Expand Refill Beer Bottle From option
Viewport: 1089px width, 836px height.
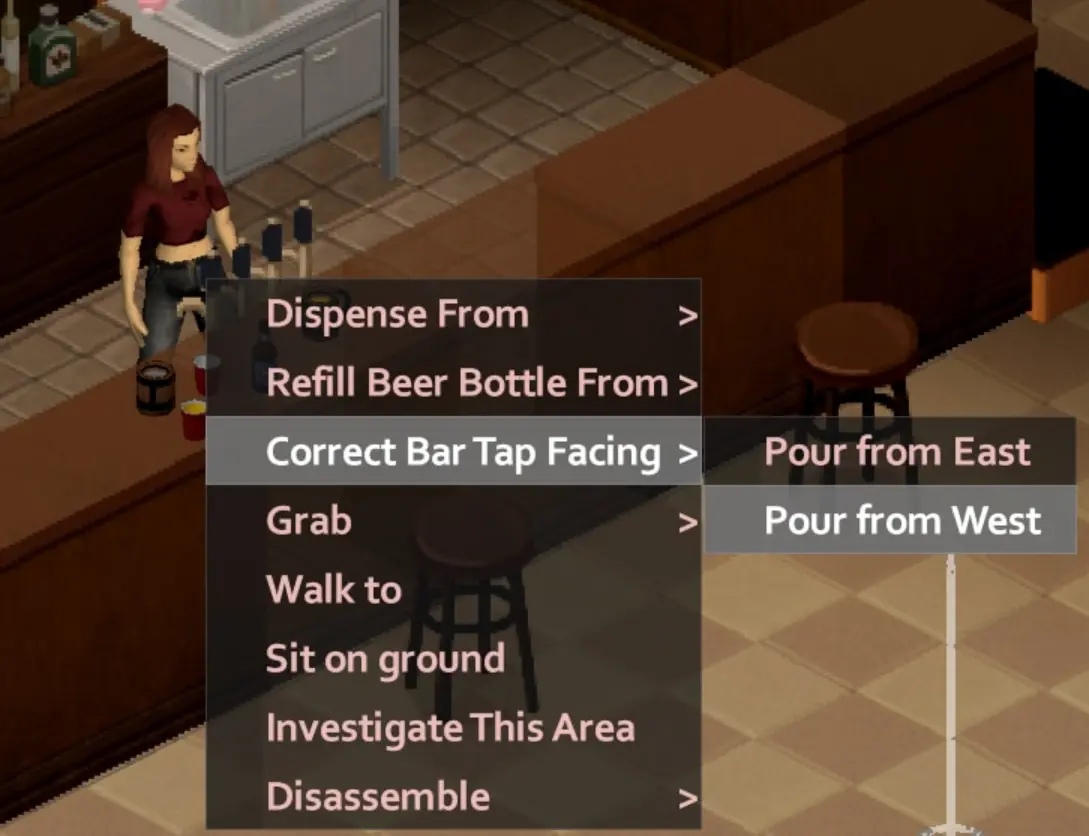click(x=452, y=383)
